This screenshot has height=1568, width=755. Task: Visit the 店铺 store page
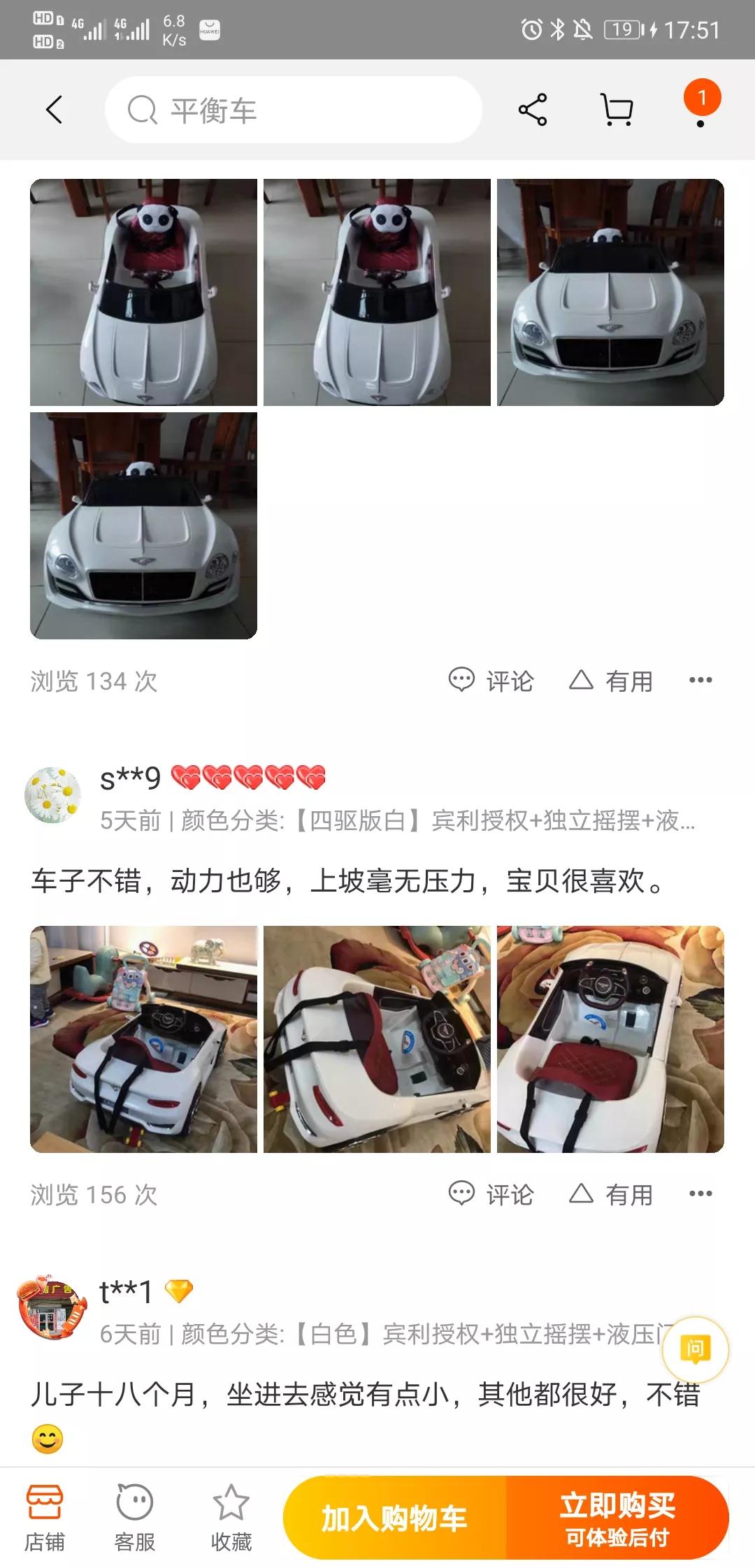45,1518
